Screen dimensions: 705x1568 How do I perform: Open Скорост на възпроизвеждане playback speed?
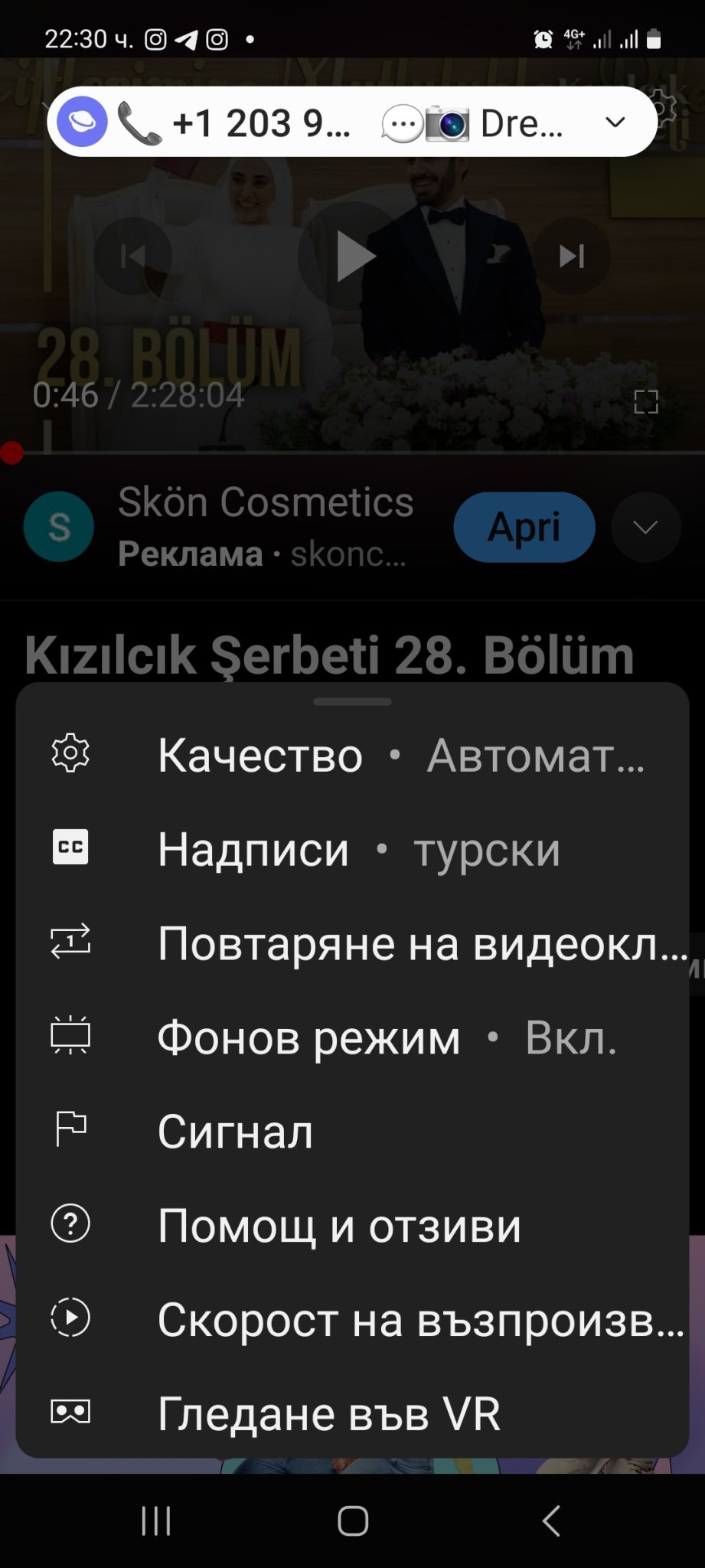[x=352, y=1319]
